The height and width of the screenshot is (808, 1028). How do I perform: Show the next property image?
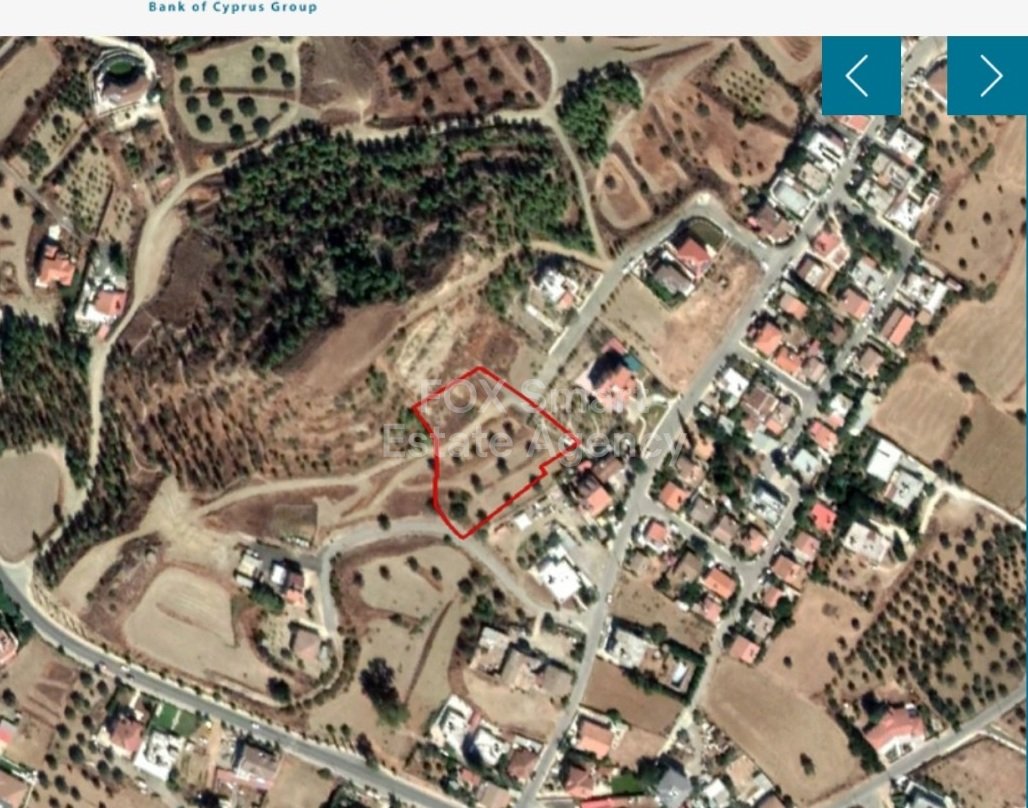tap(987, 76)
